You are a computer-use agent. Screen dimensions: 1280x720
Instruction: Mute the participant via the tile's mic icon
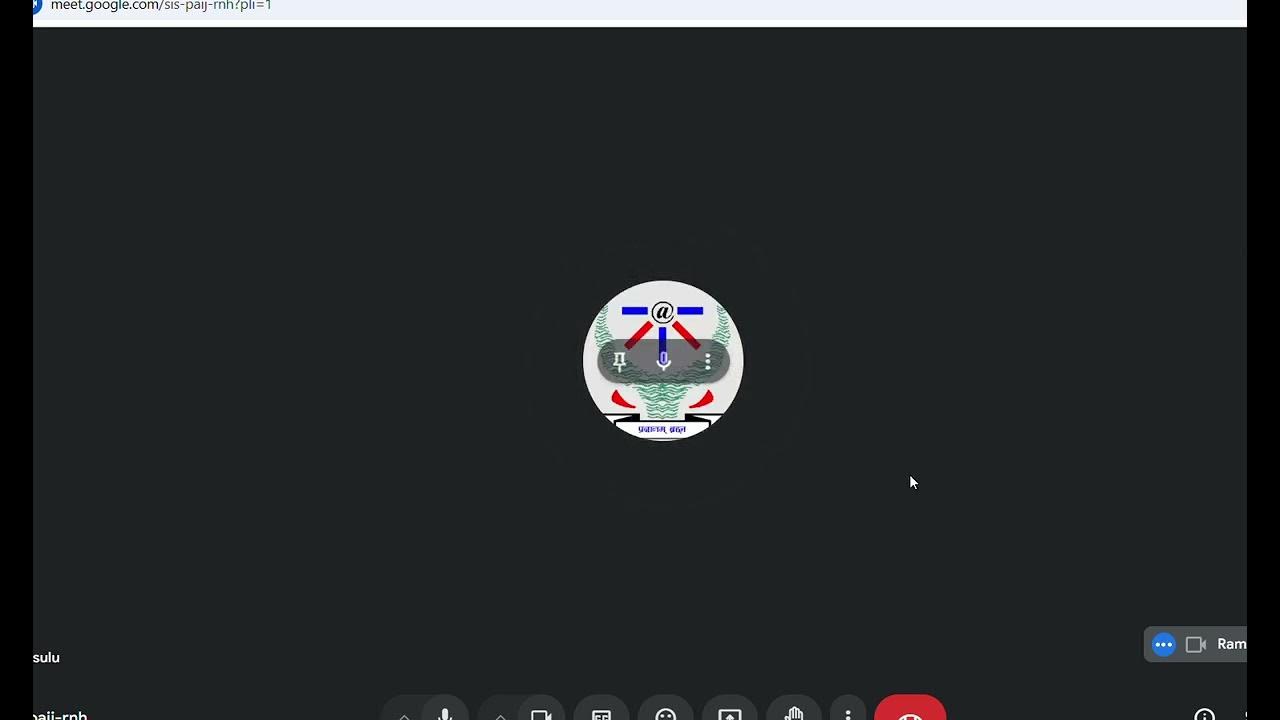663,361
